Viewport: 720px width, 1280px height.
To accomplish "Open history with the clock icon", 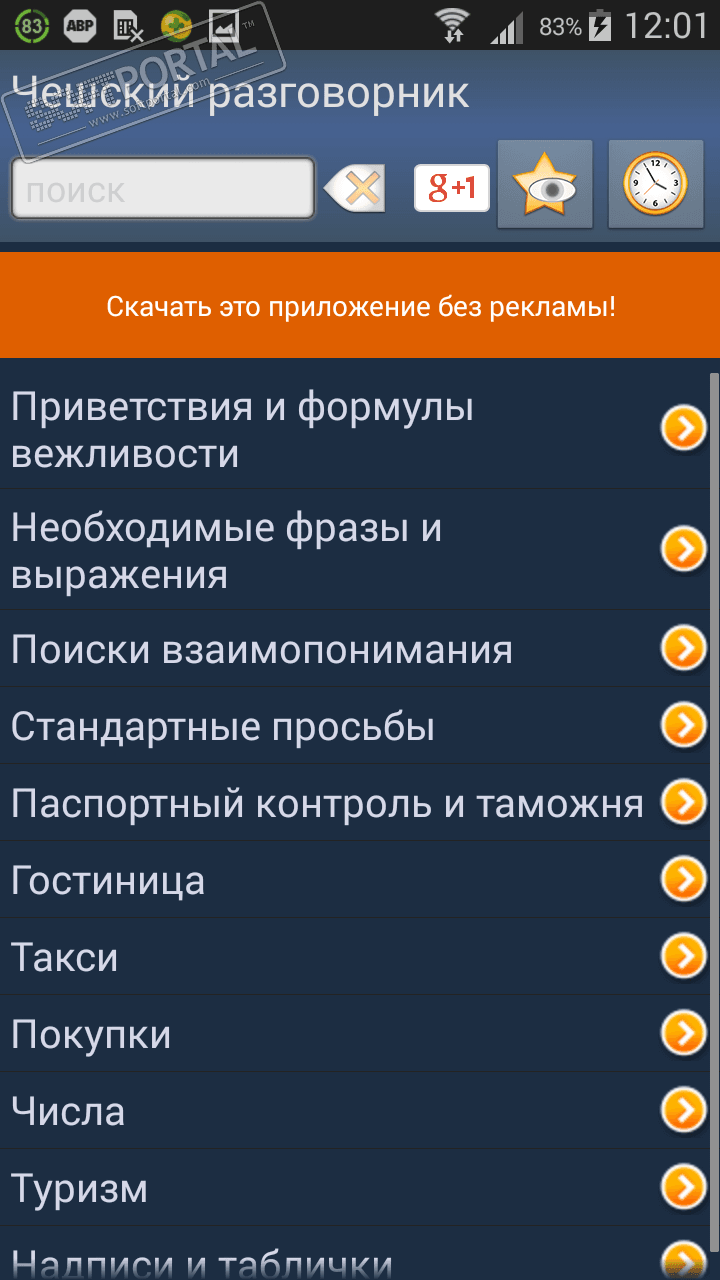I will pyautogui.click(x=656, y=185).
